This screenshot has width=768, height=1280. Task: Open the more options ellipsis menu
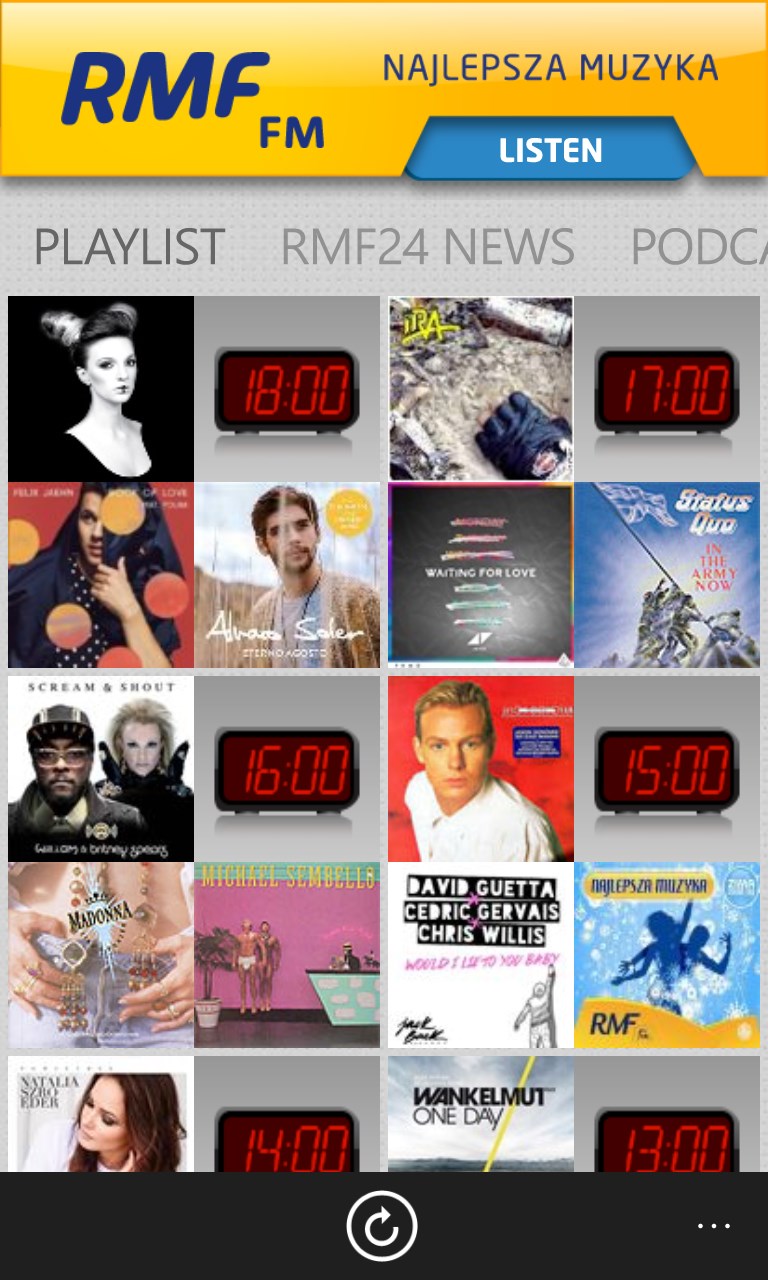pyautogui.click(x=714, y=1226)
